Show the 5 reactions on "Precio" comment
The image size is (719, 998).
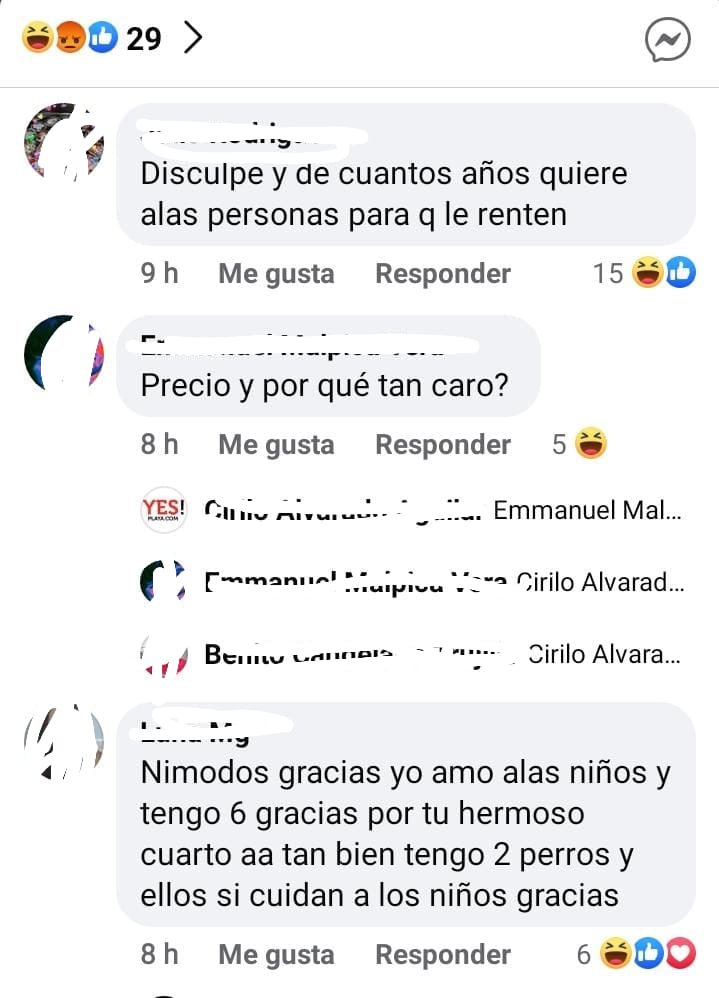pos(580,443)
